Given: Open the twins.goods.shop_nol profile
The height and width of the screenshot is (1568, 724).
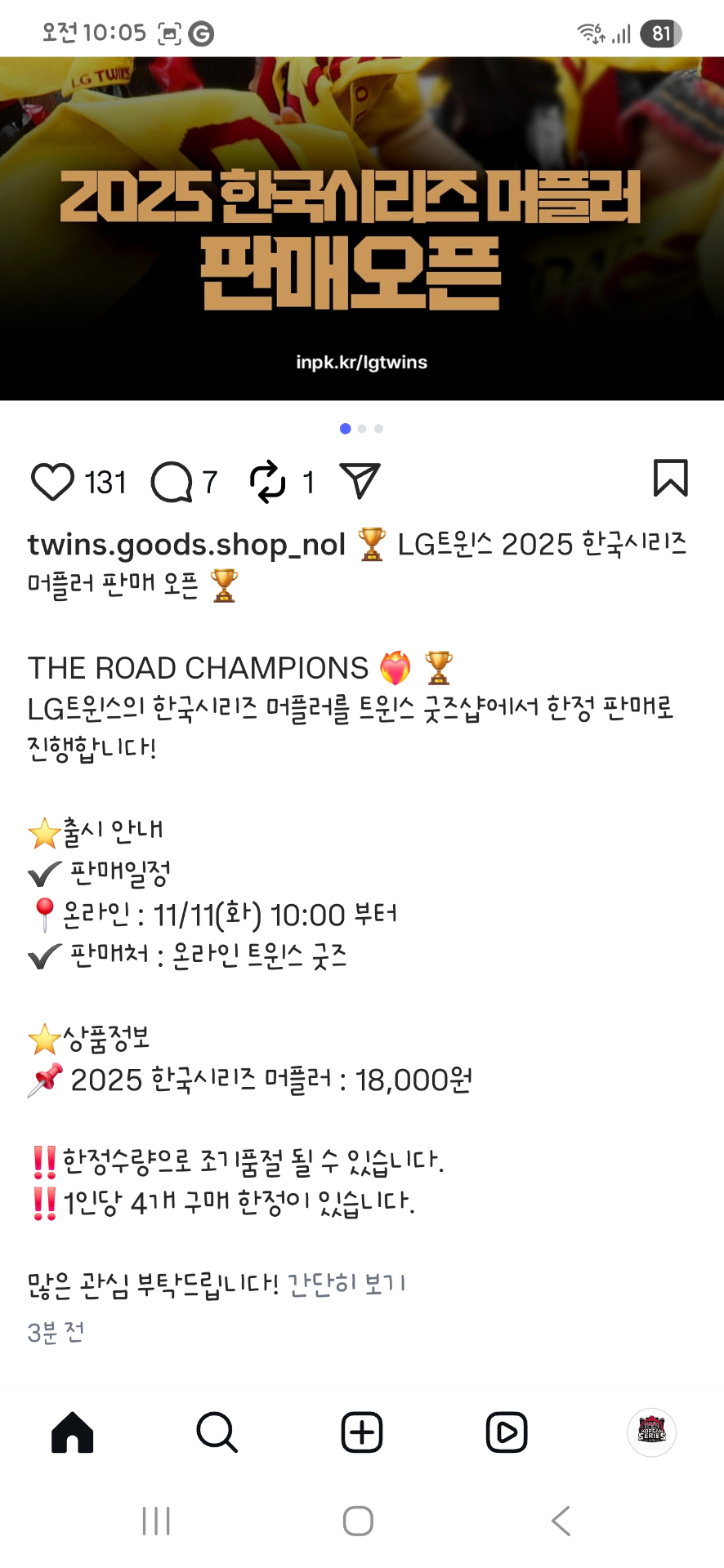Looking at the screenshot, I should [186, 544].
